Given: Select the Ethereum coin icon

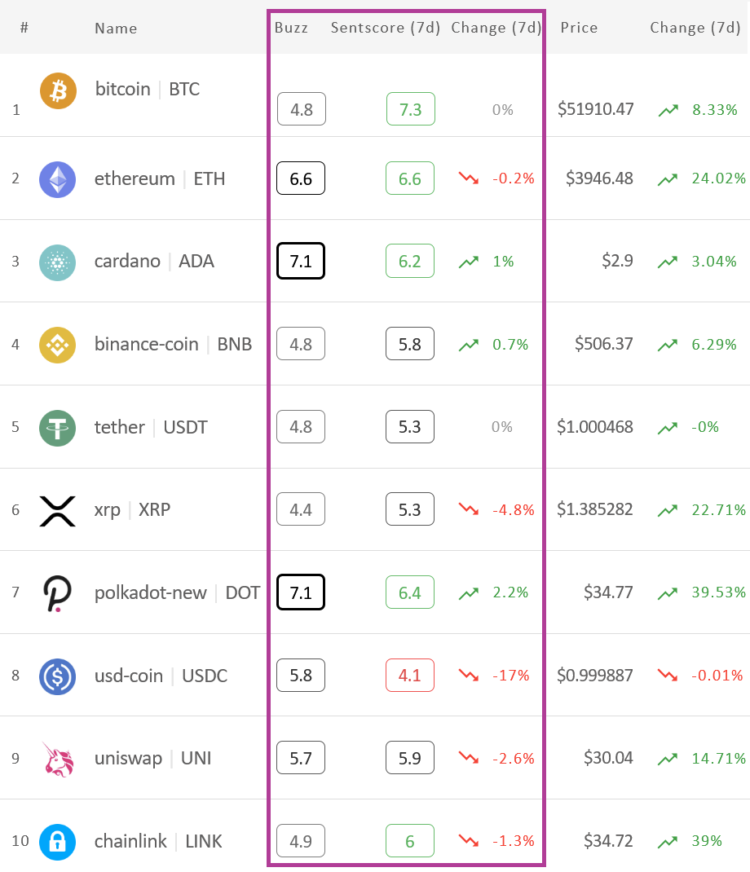Looking at the screenshot, I should pos(56,178).
